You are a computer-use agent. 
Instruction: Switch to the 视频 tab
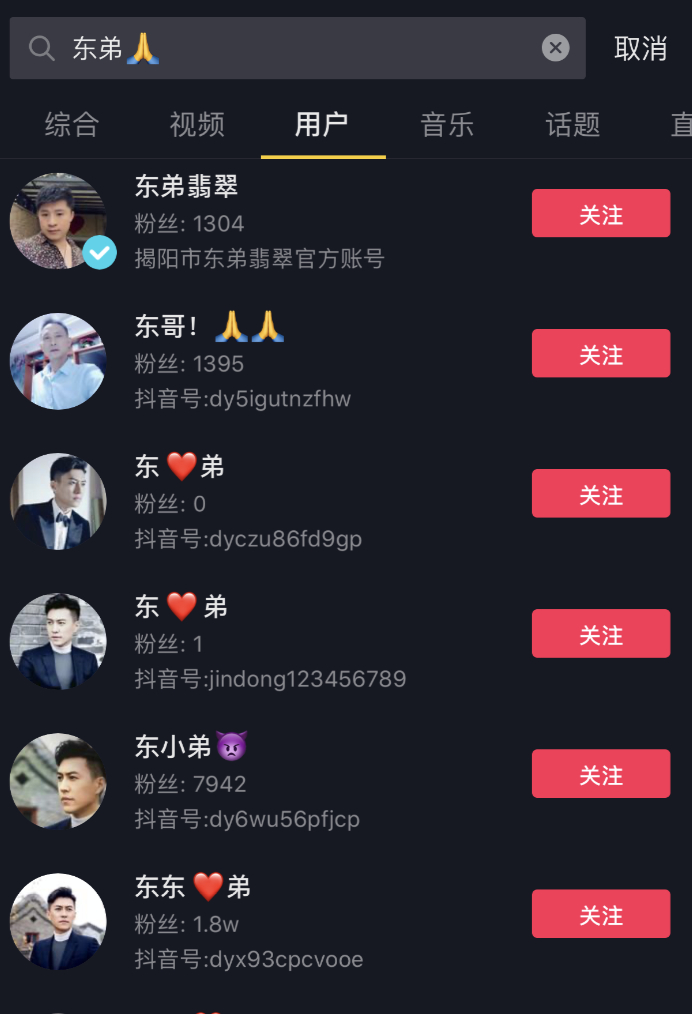(197, 125)
